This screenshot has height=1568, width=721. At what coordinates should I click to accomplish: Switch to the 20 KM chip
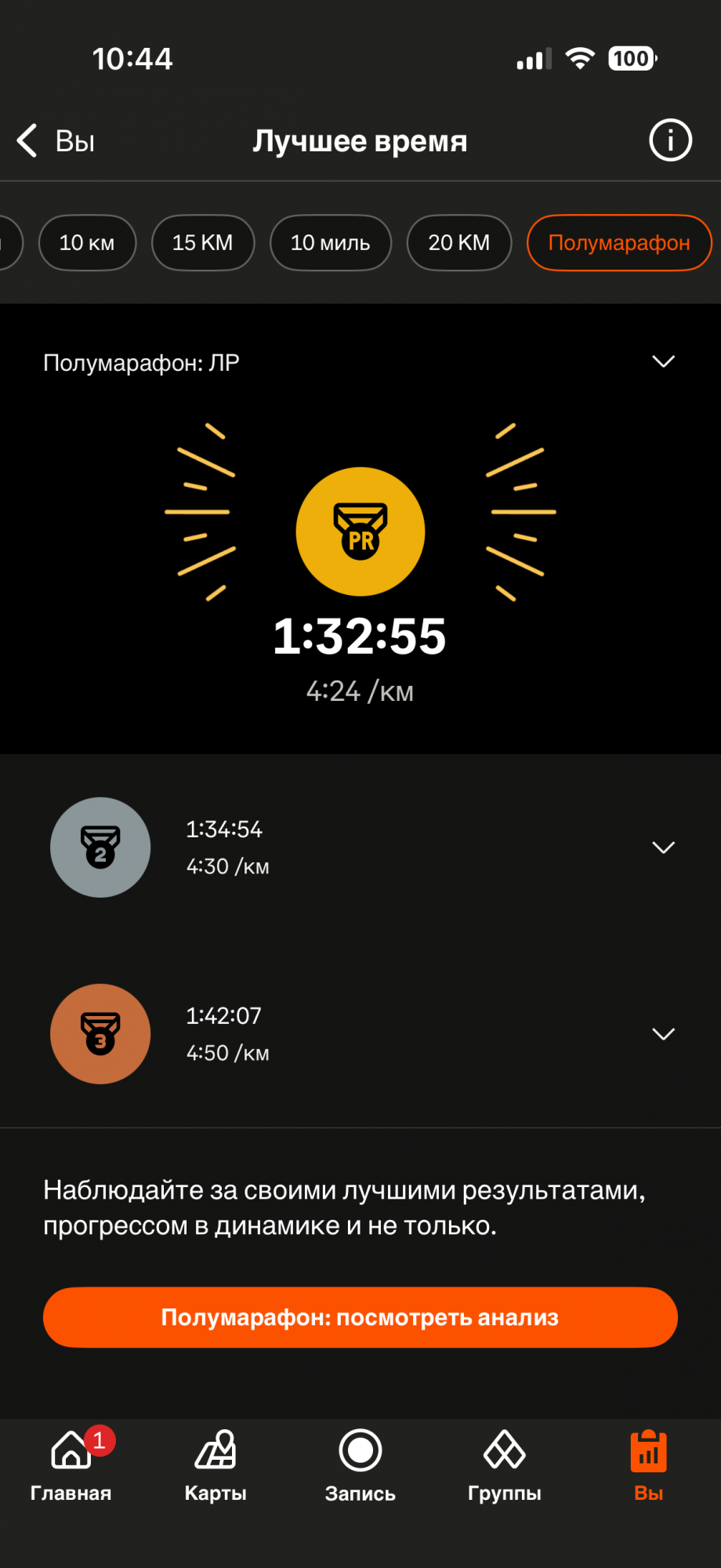[x=458, y=243]
